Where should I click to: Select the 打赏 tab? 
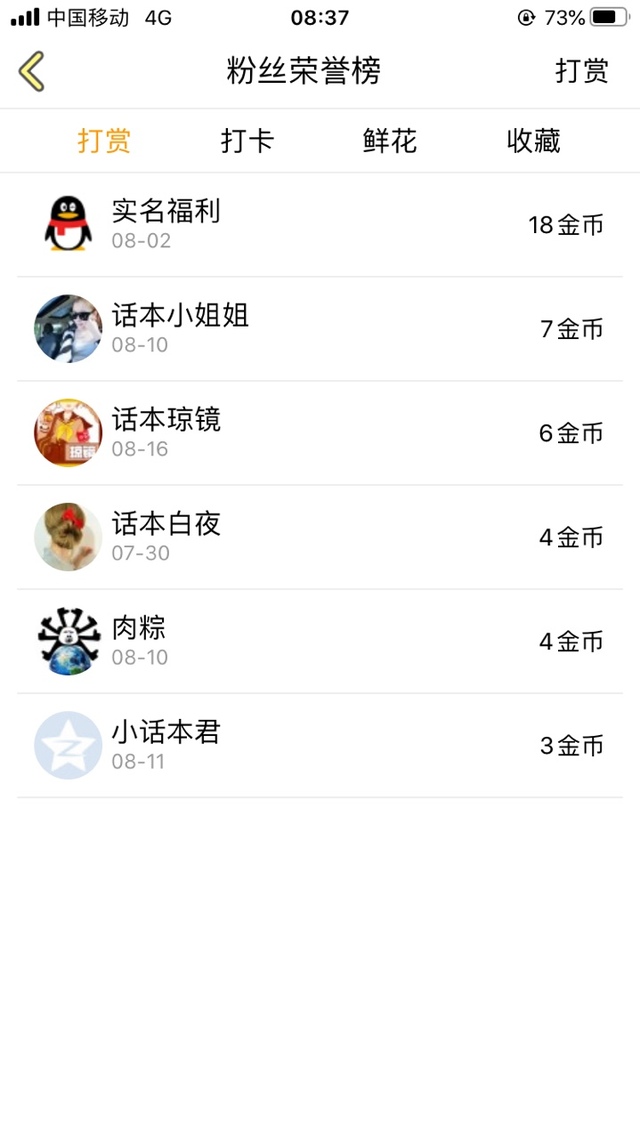tap(104, 141)
